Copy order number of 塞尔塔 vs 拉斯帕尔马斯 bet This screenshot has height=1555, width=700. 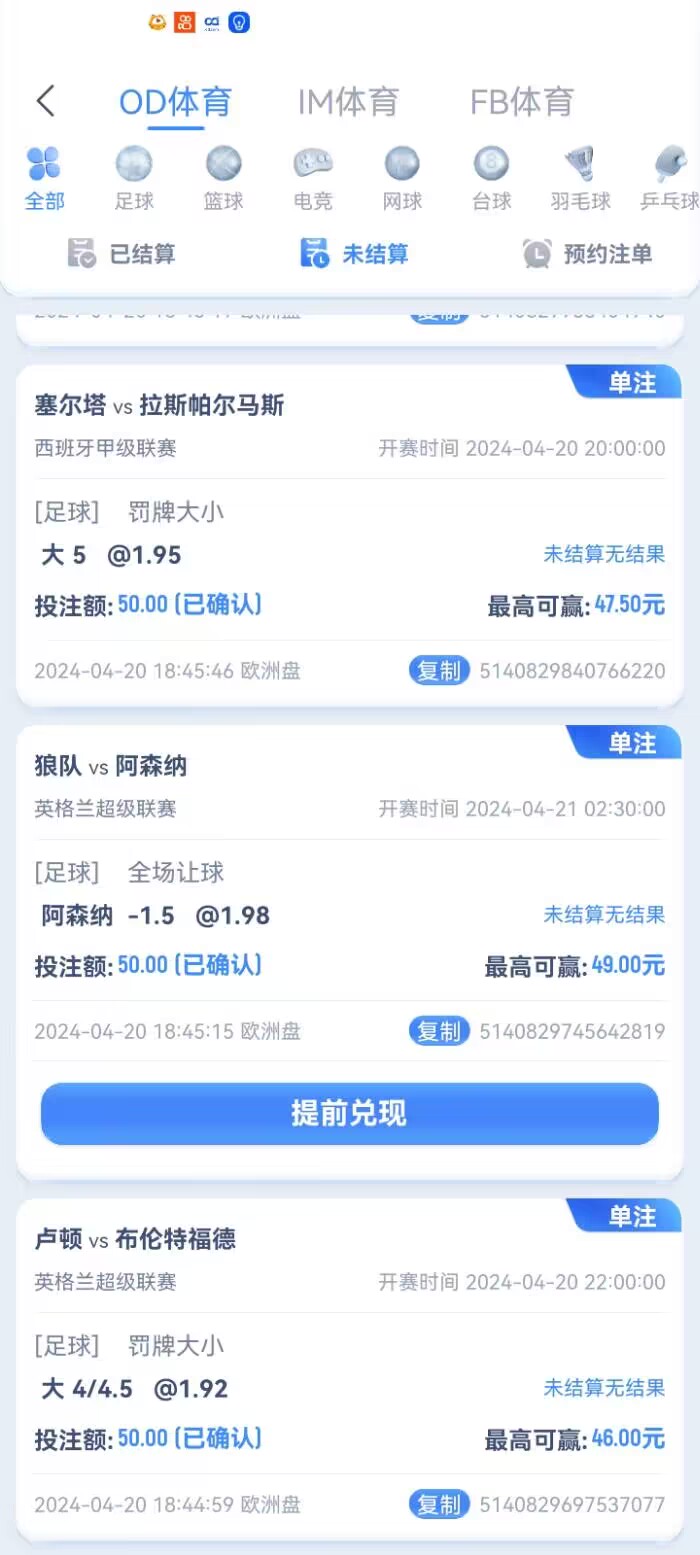[439, 670]
